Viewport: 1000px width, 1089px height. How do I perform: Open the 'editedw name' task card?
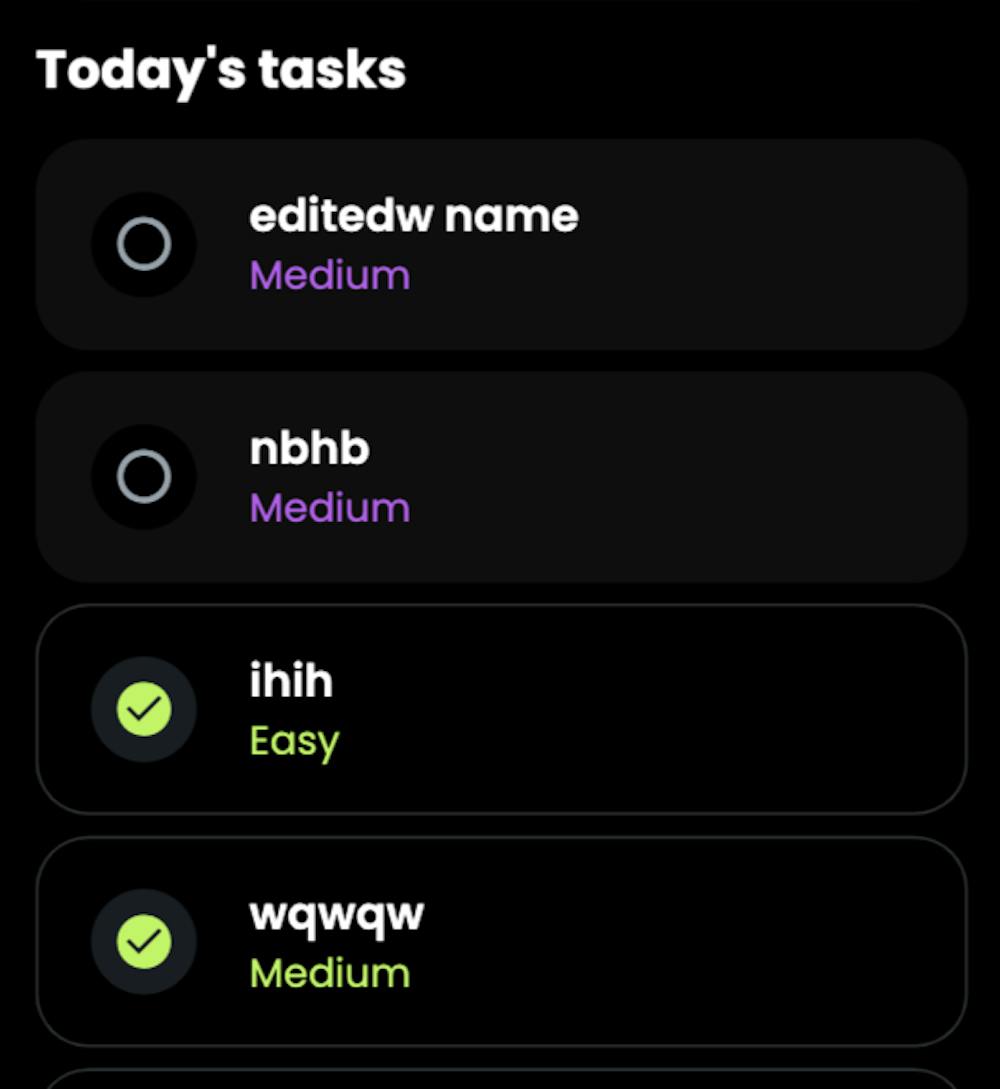click(600, 244)
